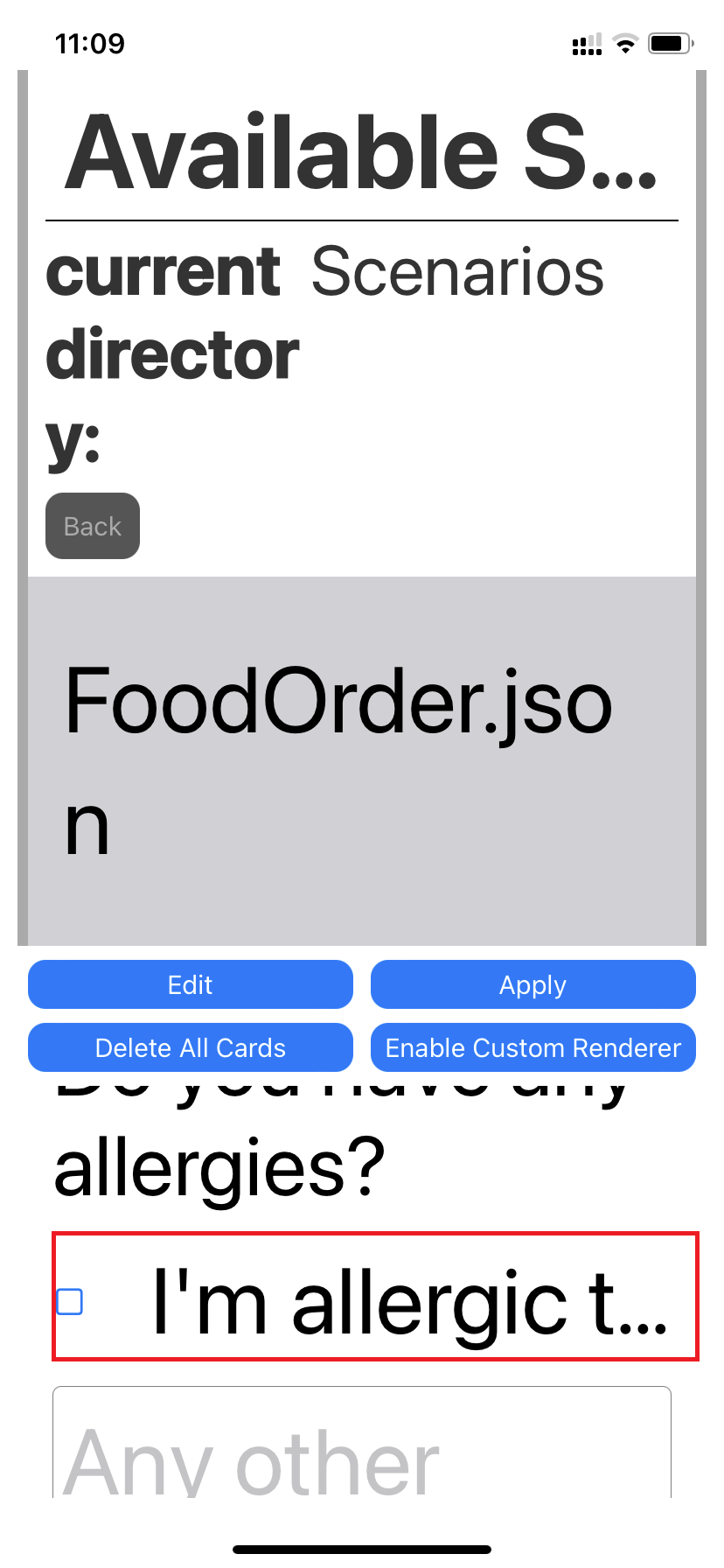
Task: Tap the Apply button for FoodOrder.json
Action: pyautogui.click(x=533, y=984)
